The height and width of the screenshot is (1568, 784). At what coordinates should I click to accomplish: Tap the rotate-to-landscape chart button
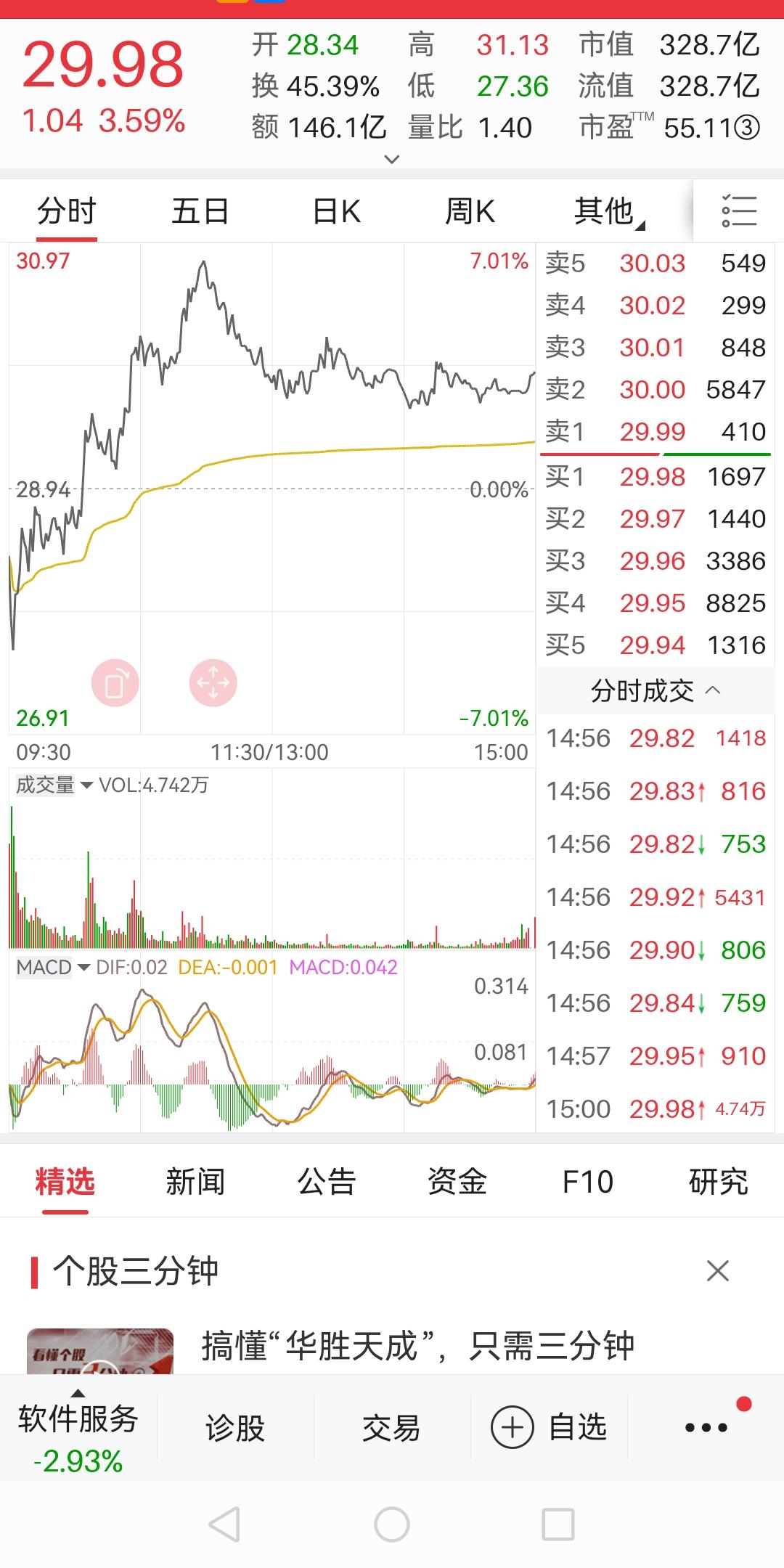[x=115, y=683]
